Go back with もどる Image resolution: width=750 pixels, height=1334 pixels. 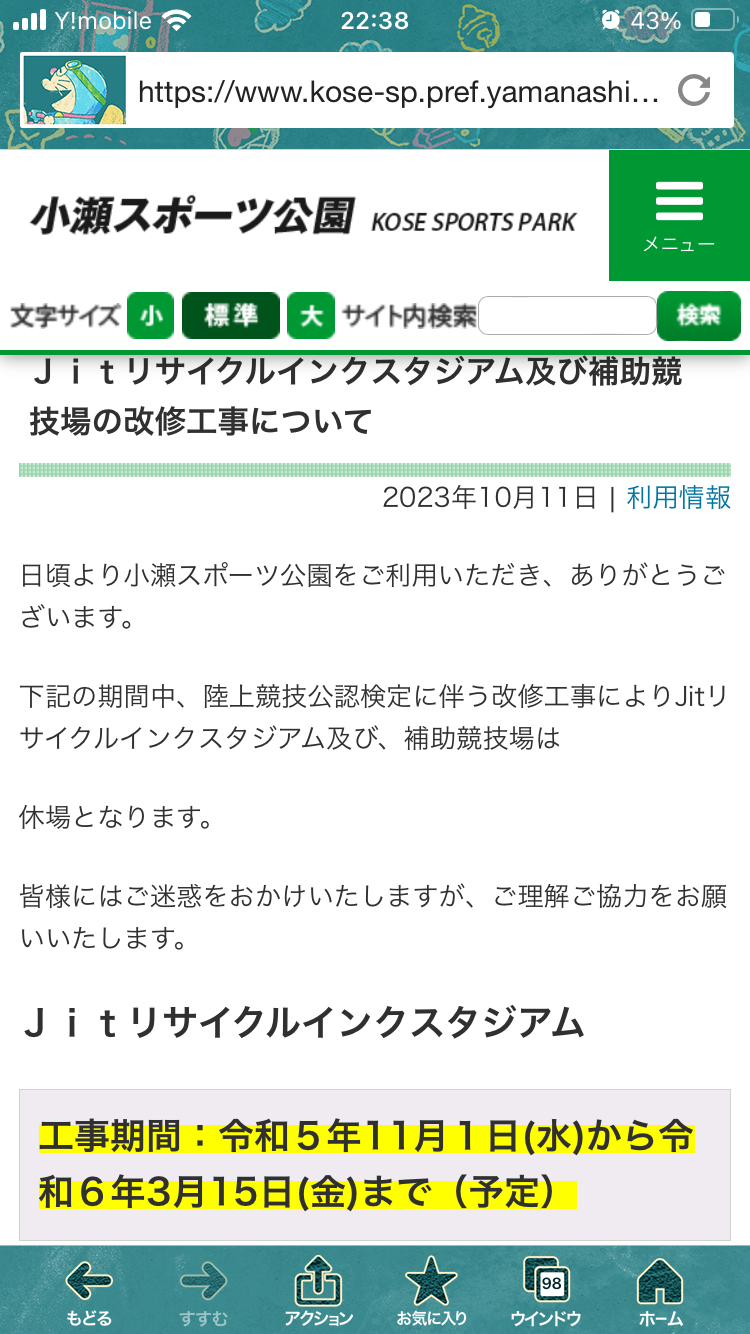[89, 1291]
